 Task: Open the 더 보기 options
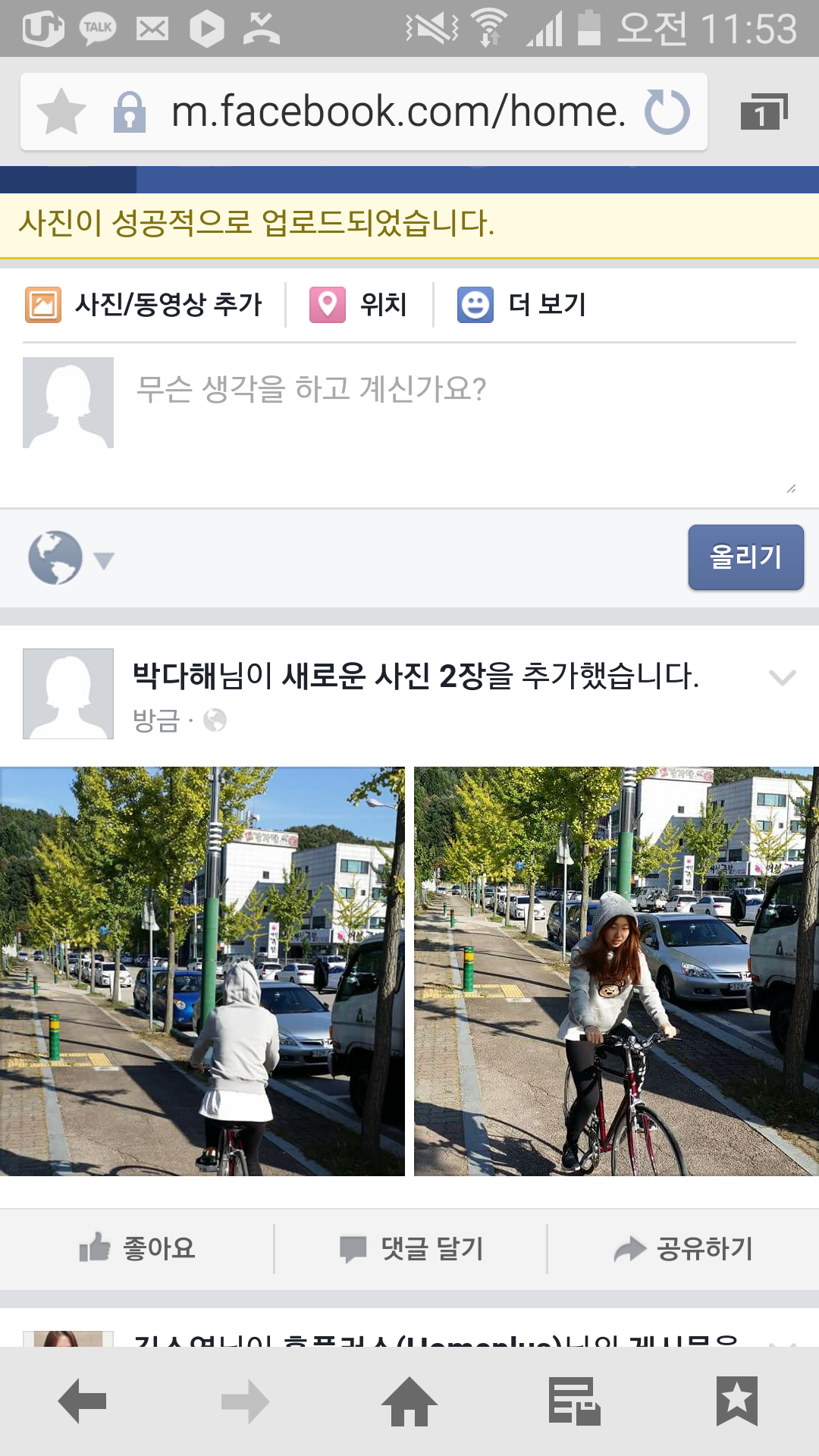[522, 305]
